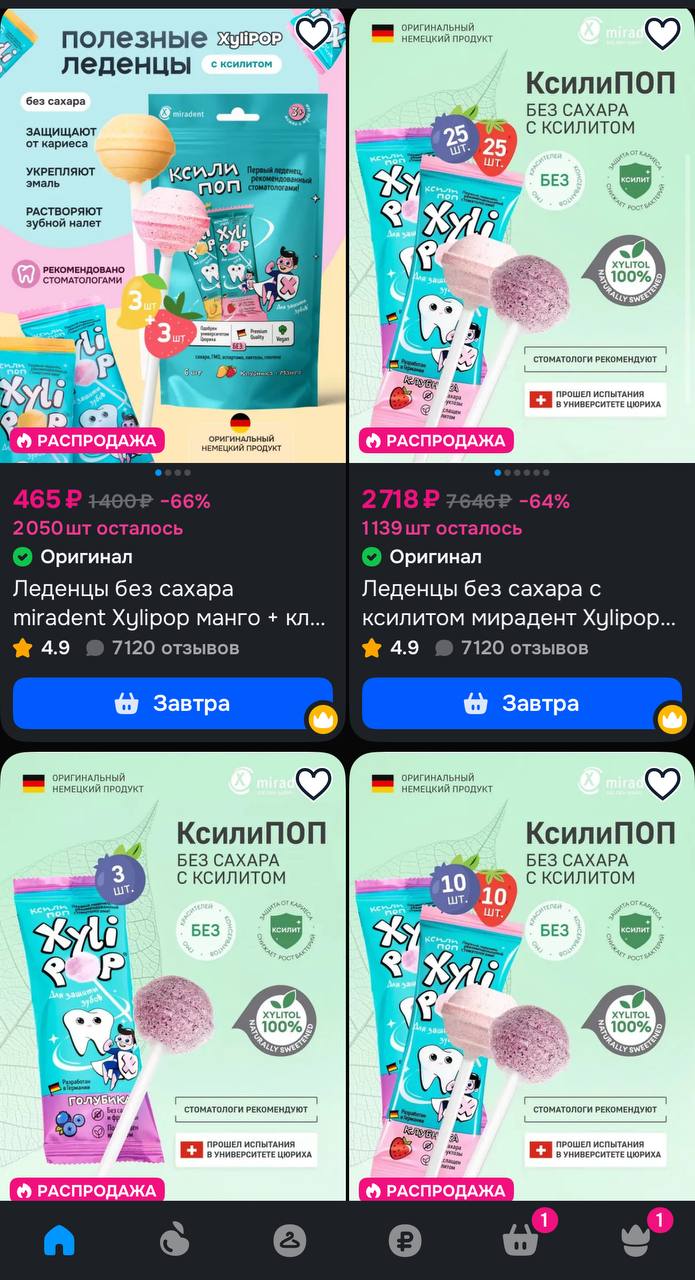
Task: Open the blueberry 3 шт. КсилиПОП product
Action: tap(172, 980)
